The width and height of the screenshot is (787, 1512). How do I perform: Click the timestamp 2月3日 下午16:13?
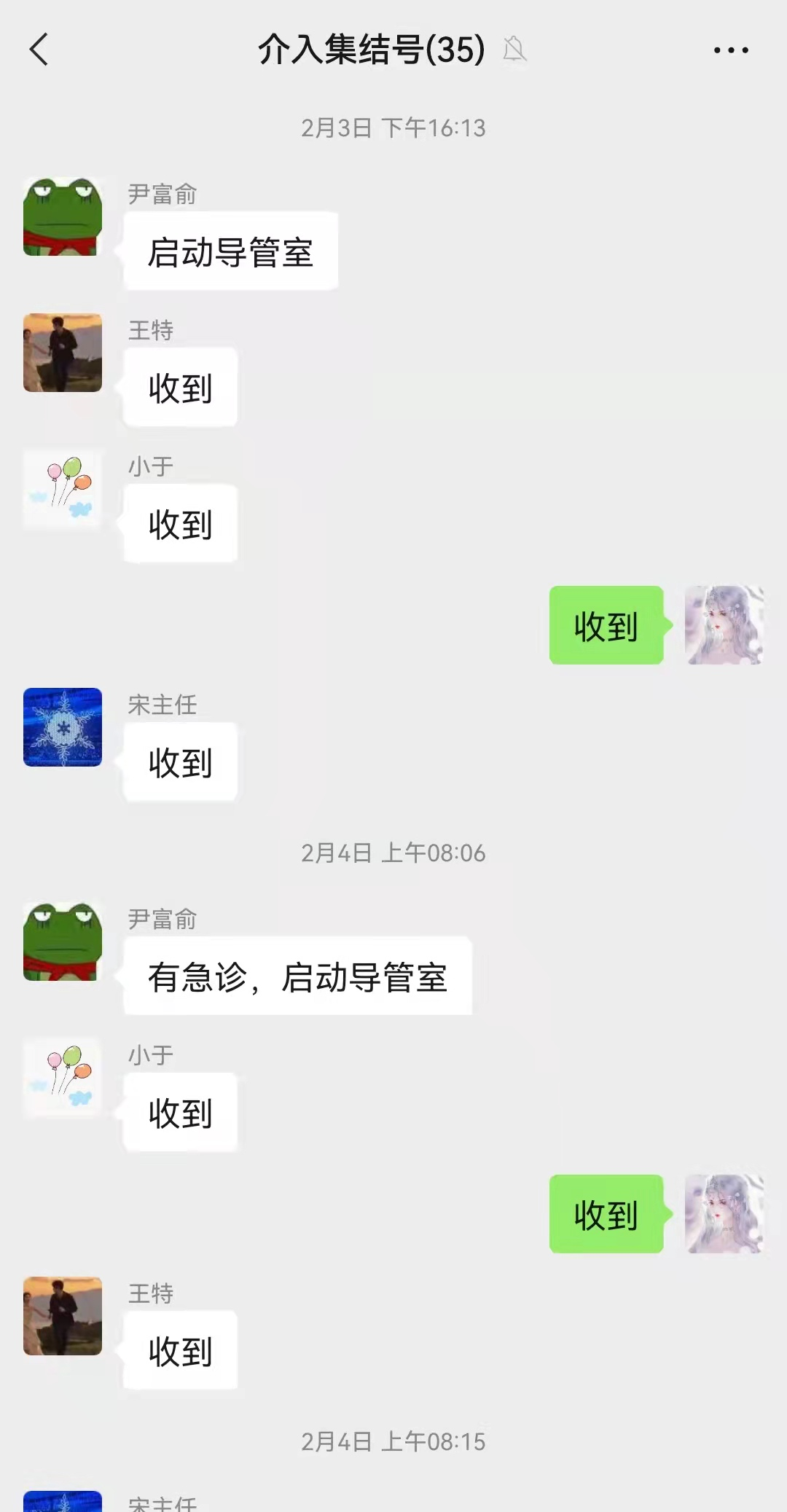click(393, 128)
